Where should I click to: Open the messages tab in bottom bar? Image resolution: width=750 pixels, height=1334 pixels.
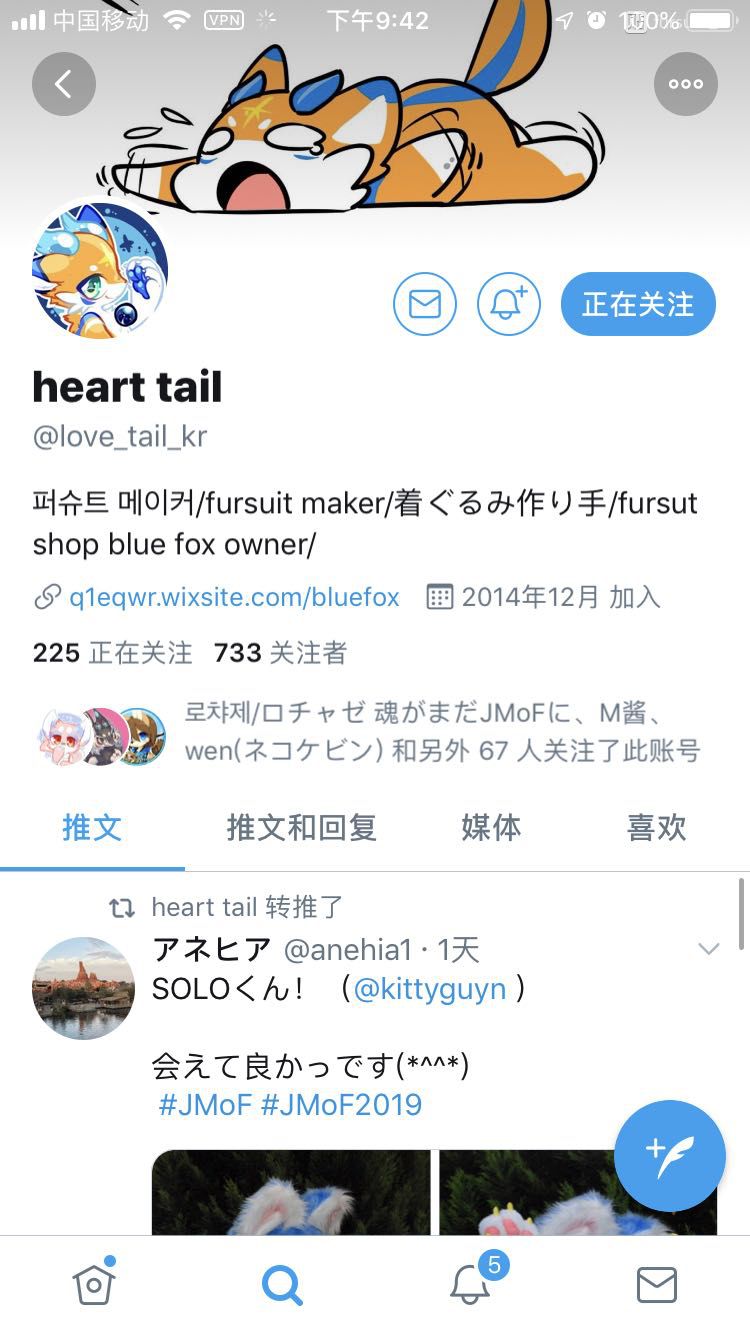click(656, 1285)
